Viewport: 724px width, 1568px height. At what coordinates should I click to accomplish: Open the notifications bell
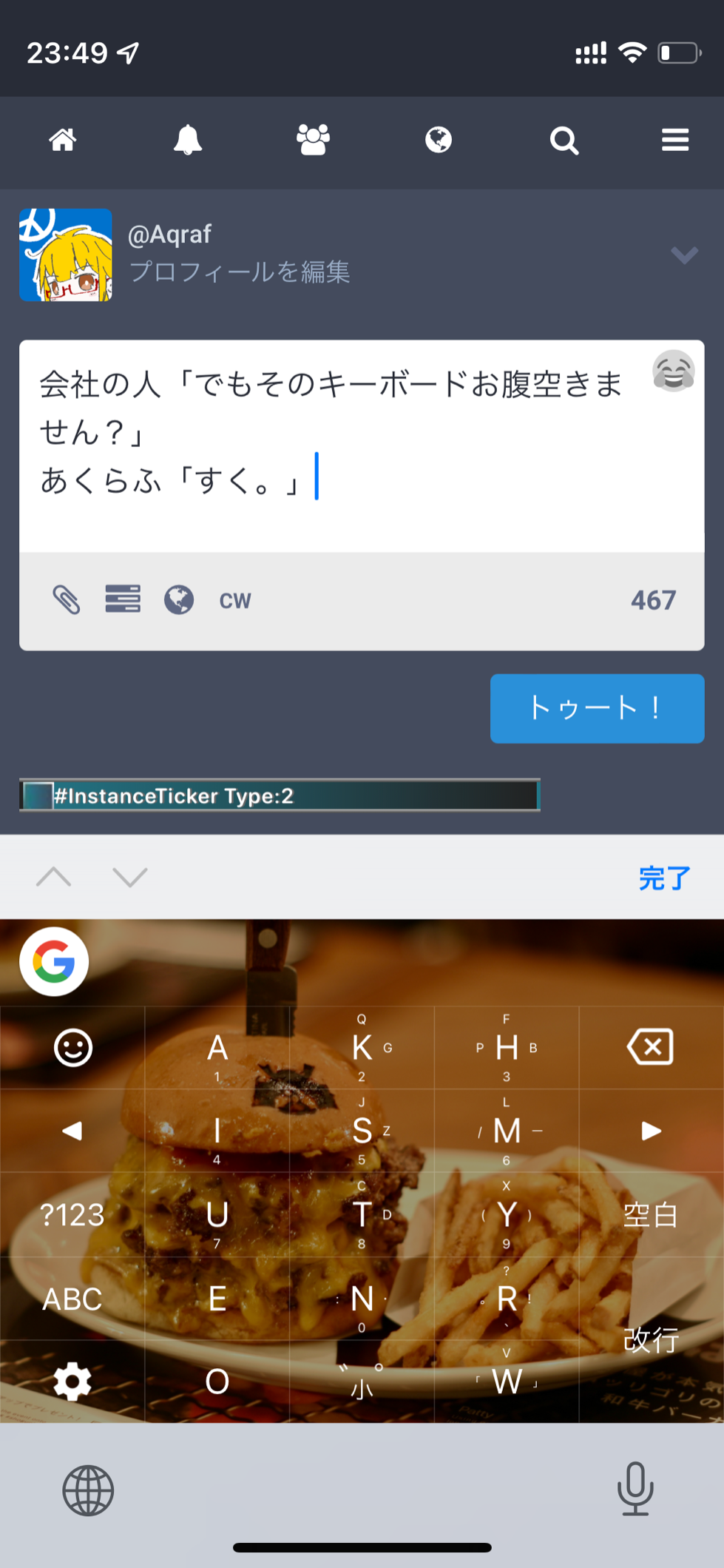click(188, 140)
